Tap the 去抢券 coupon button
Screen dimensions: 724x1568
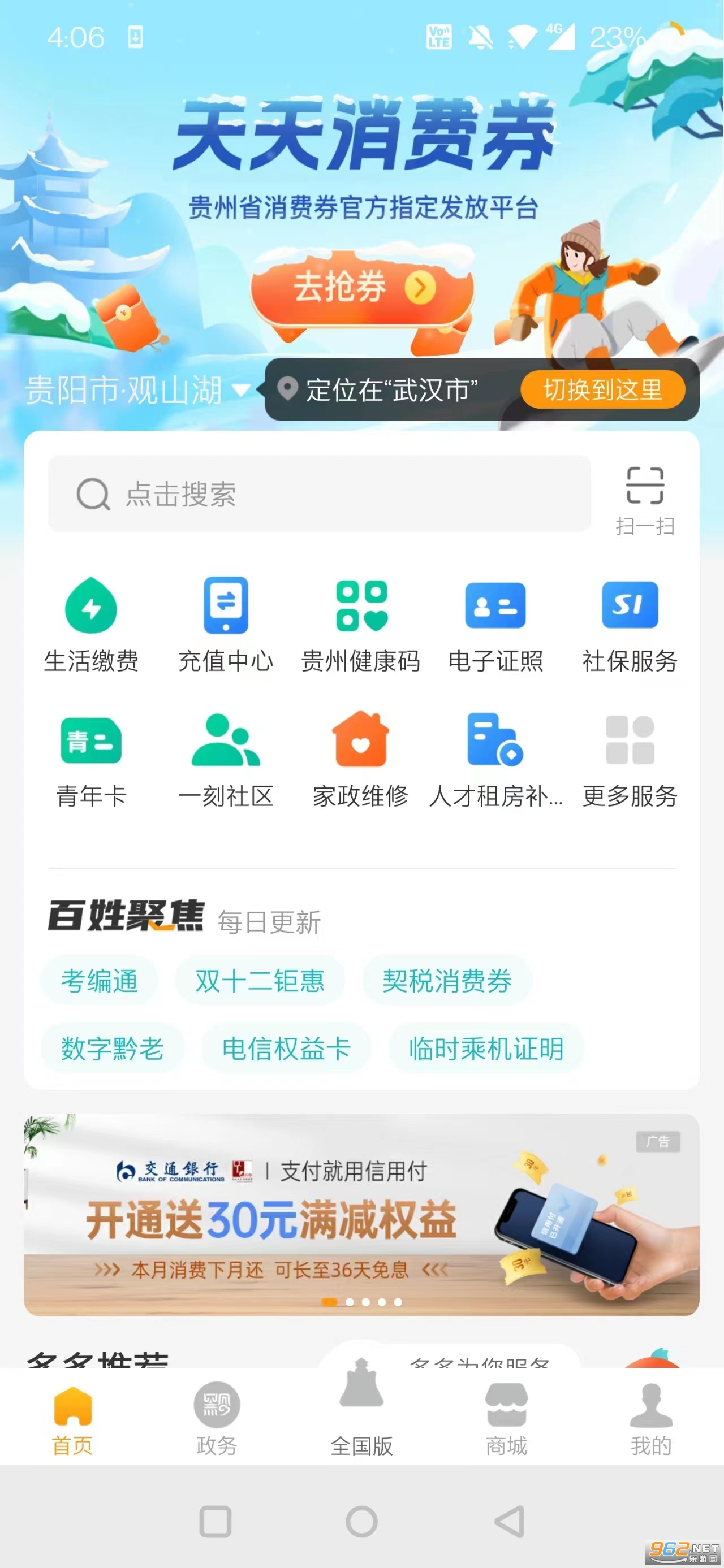(363, 287)
